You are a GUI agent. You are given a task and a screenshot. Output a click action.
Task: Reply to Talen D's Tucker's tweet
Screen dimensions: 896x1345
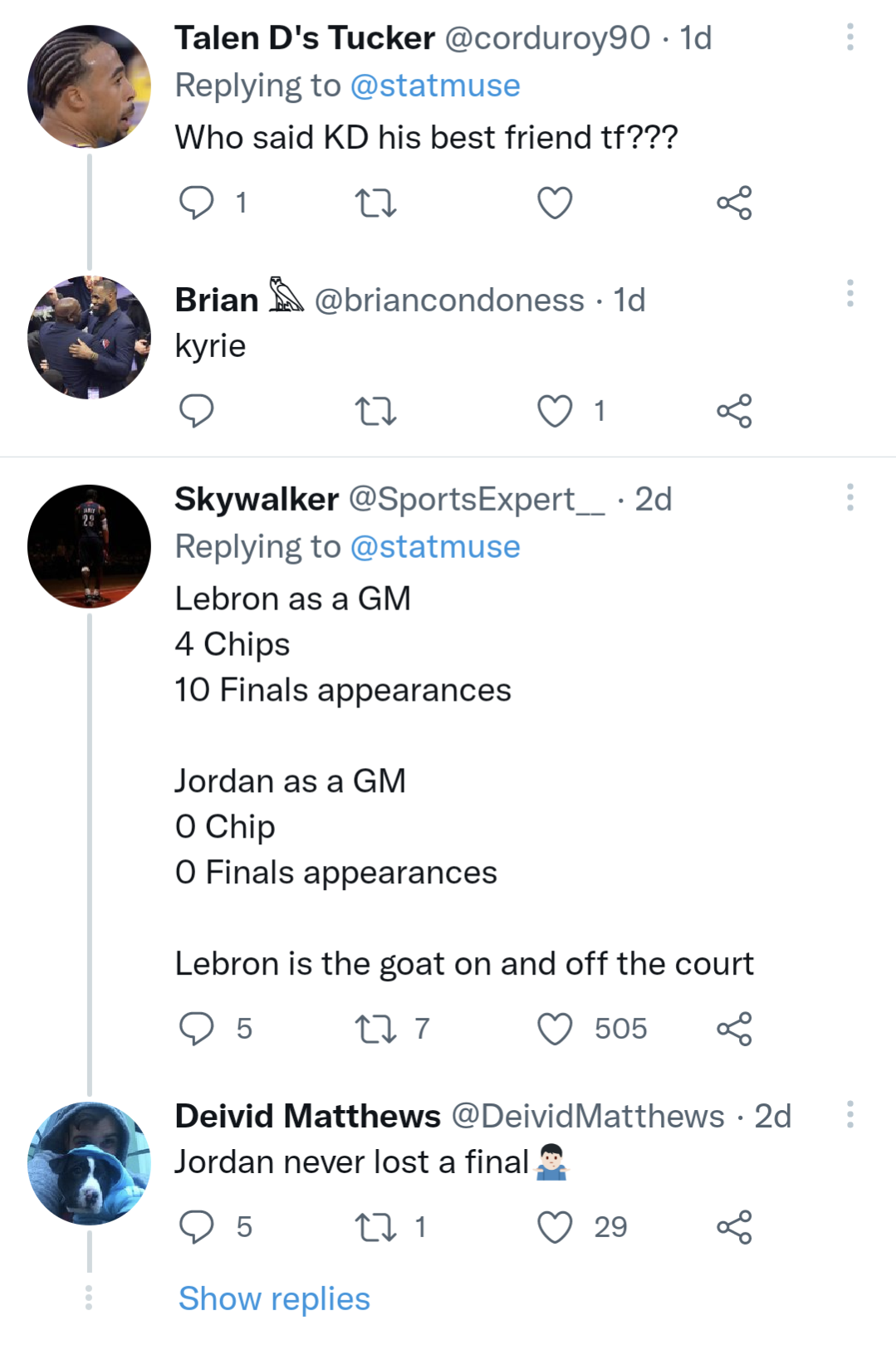pyautogui.click(x=198, y=203)
